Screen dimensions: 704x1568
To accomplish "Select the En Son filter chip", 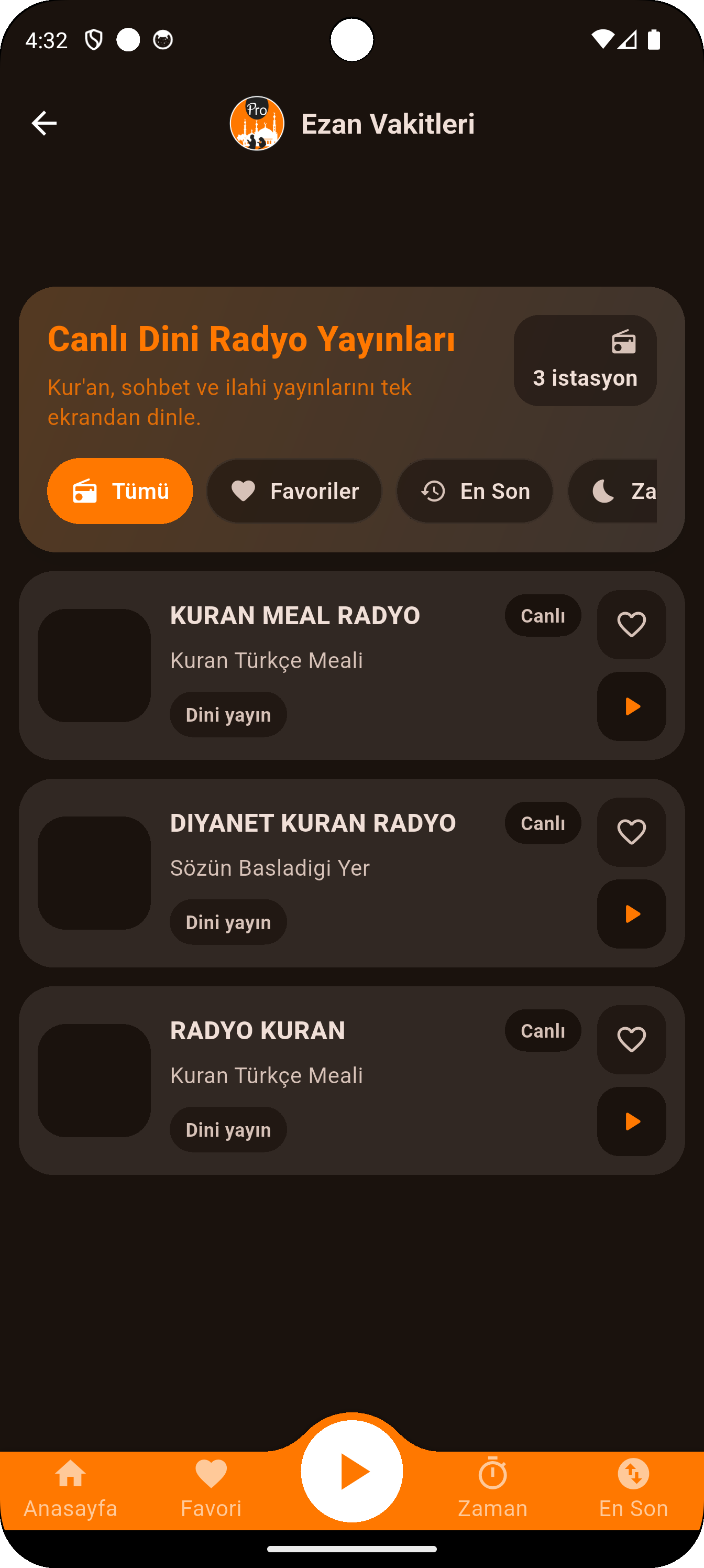I will coord(475,491).
